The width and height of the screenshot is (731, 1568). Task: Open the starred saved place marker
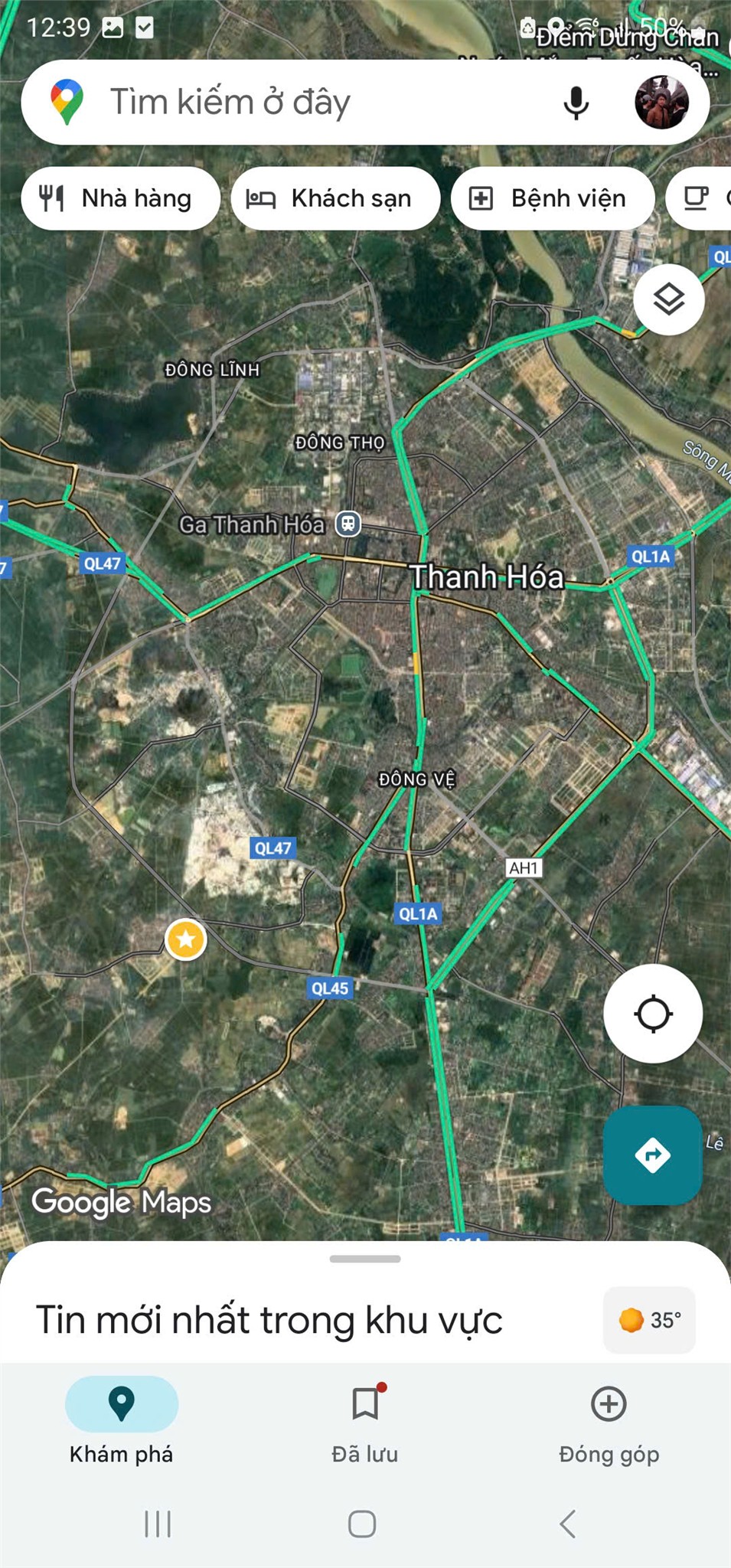[x=186, y=939]
